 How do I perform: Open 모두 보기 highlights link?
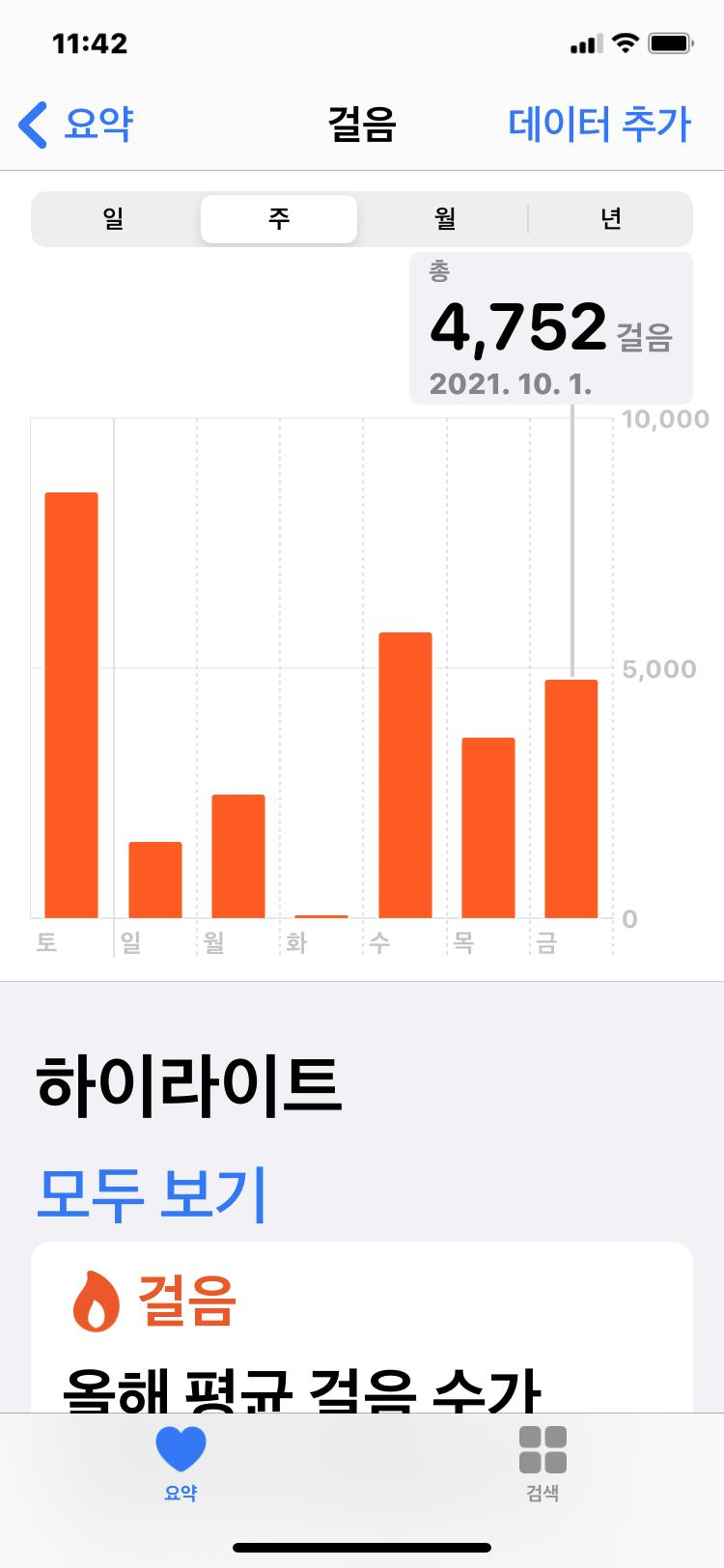[152, 1194]
